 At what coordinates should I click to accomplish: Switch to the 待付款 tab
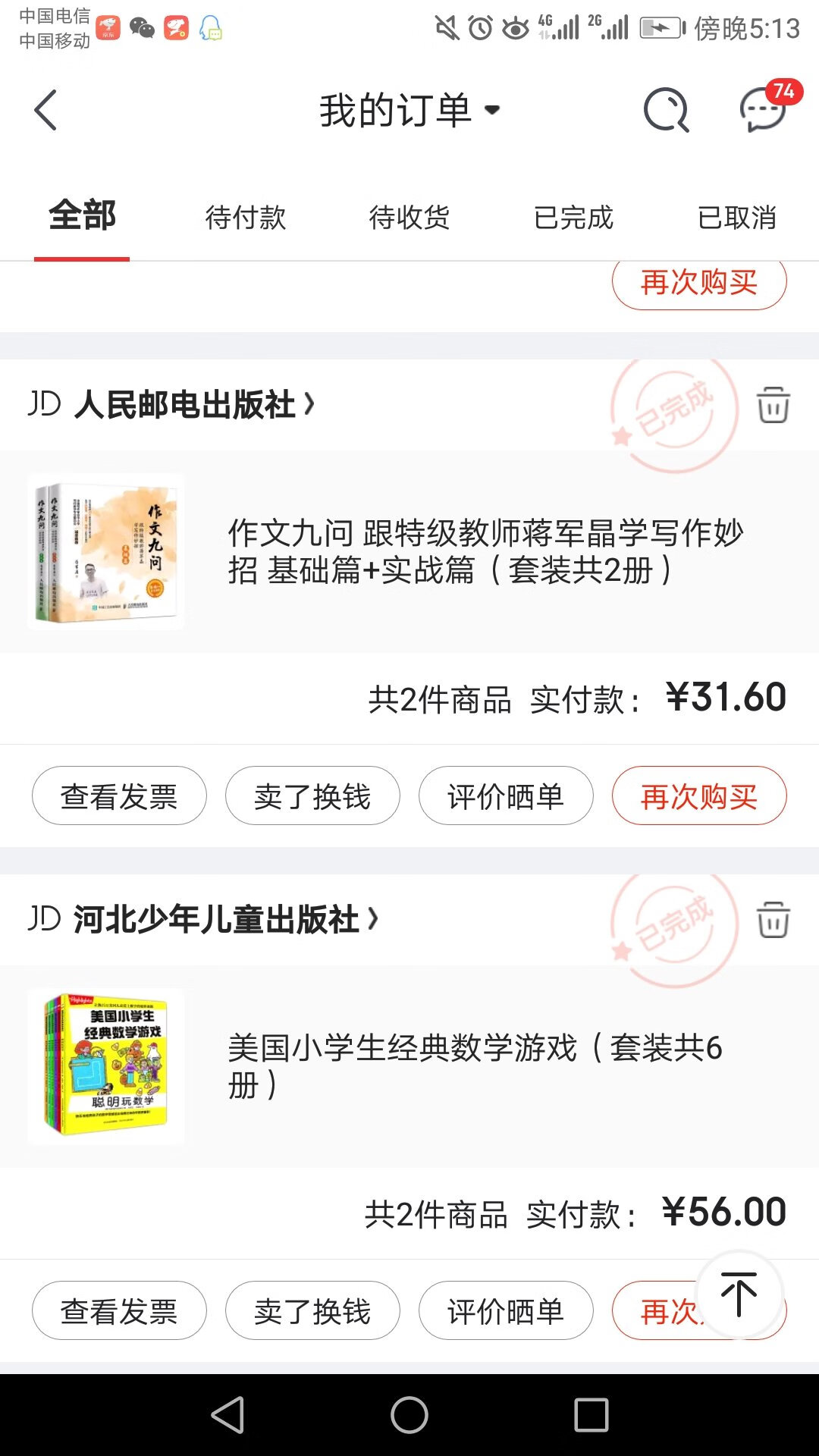pos(246,218)
